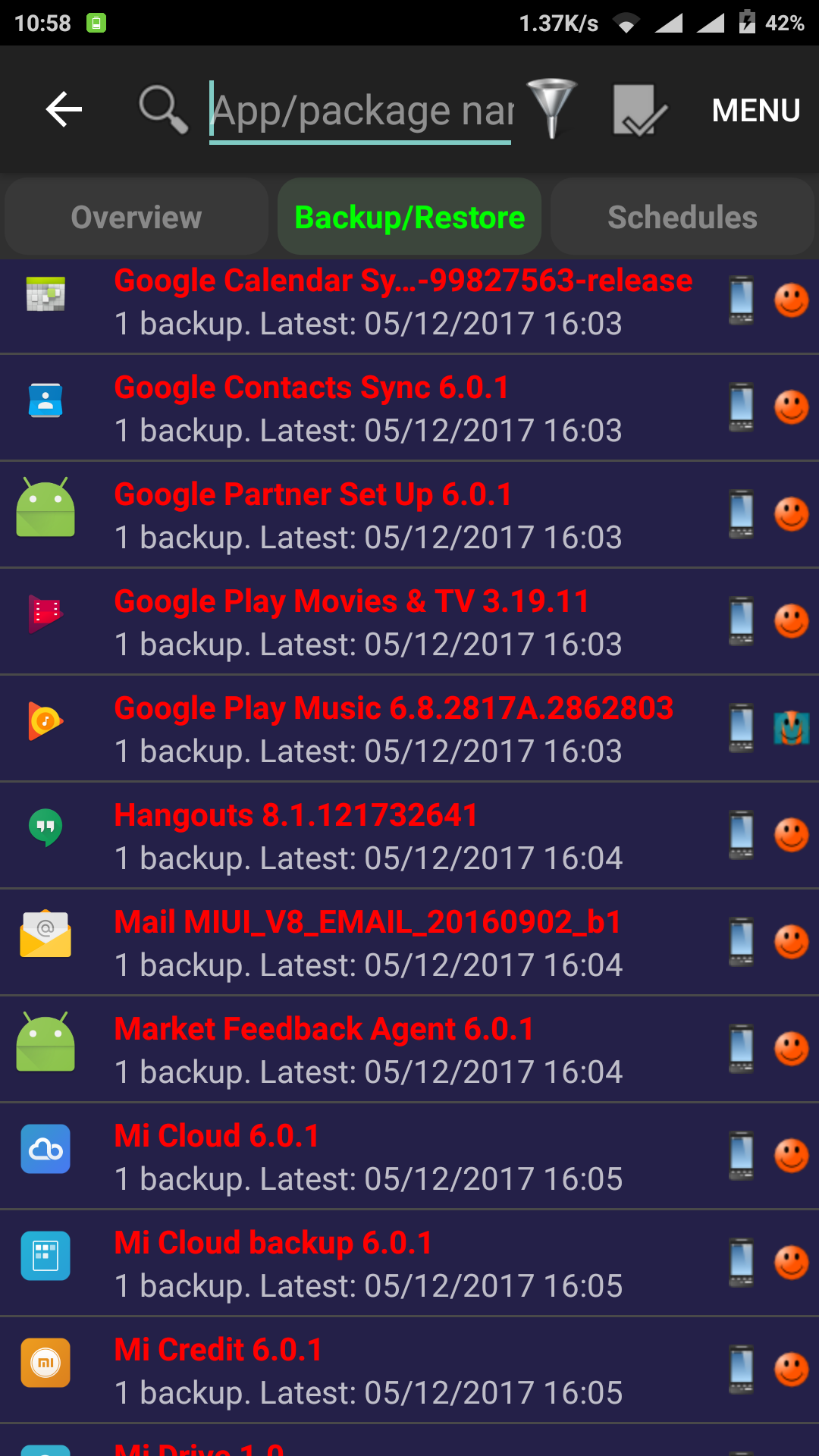Switch to the Overview tab
Image resolution: width=819 pixels, height=1456 pixels.
coord(136,218)
